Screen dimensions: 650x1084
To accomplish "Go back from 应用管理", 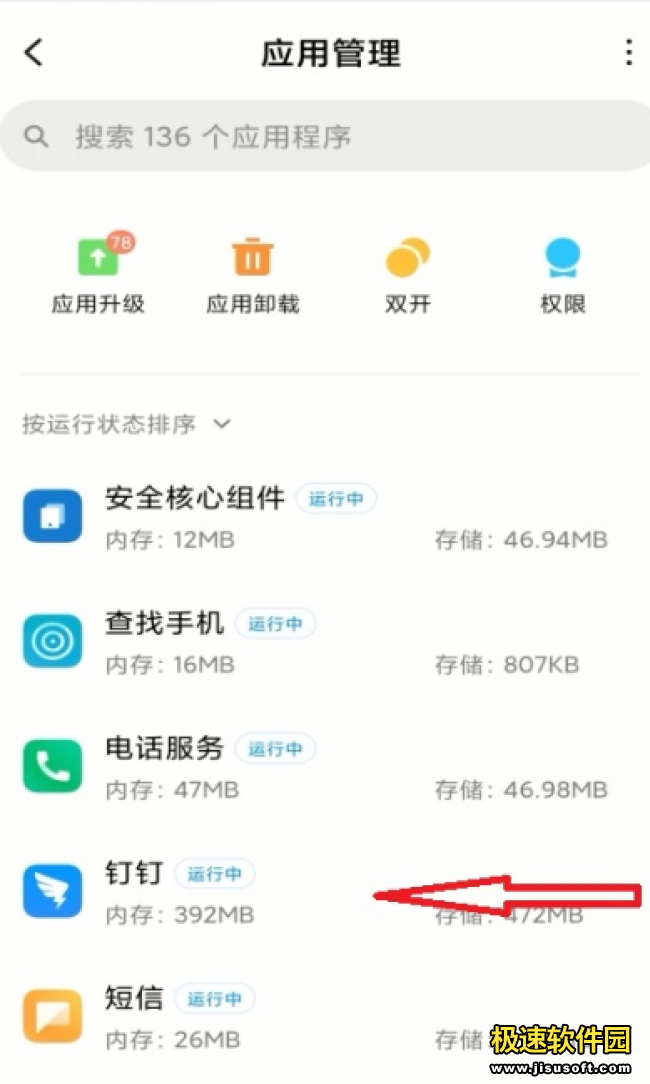I will [x=34, y=53].
